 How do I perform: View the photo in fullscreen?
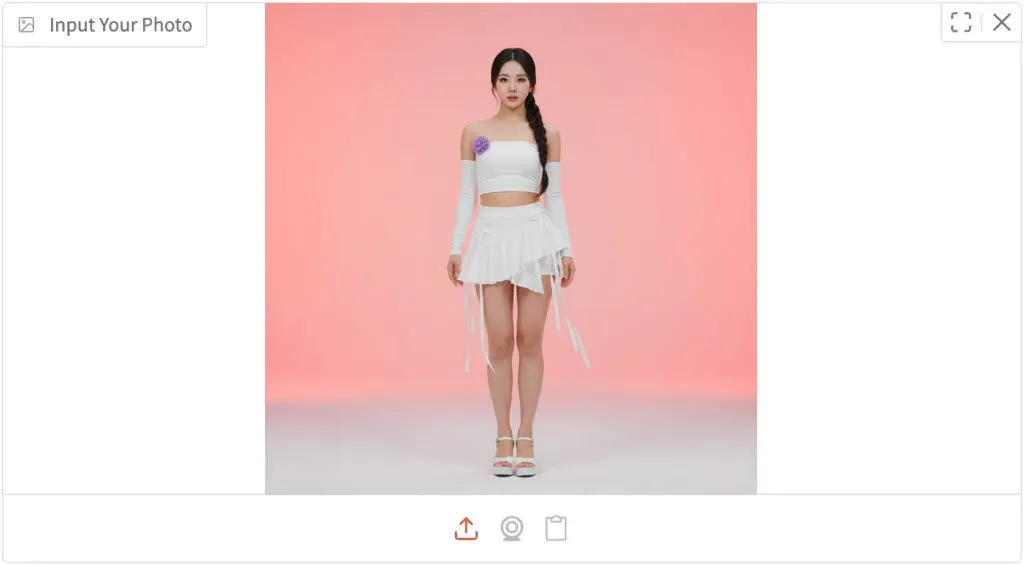point(961,23)
